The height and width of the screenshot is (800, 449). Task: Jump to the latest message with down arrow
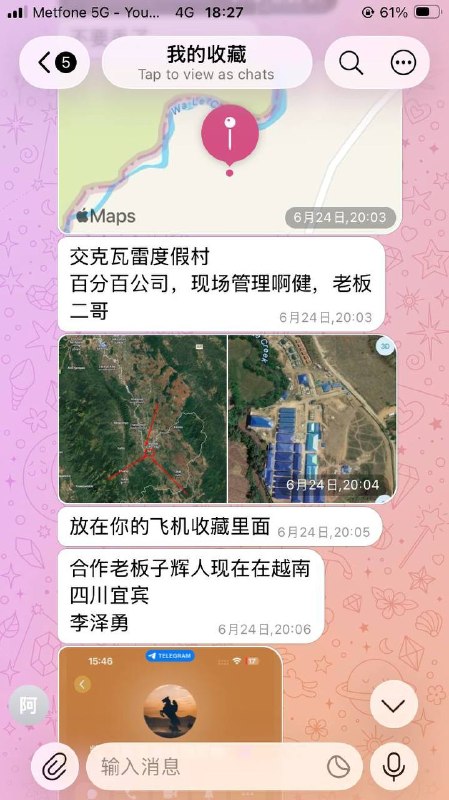click(394, 704)
